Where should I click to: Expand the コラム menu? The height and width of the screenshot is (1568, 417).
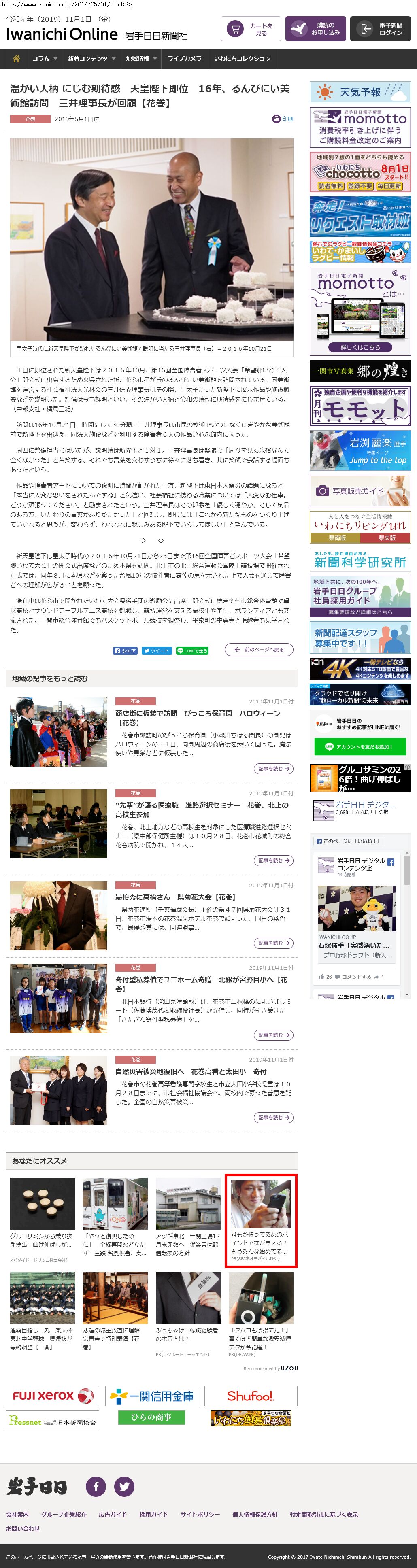(45, 59)
